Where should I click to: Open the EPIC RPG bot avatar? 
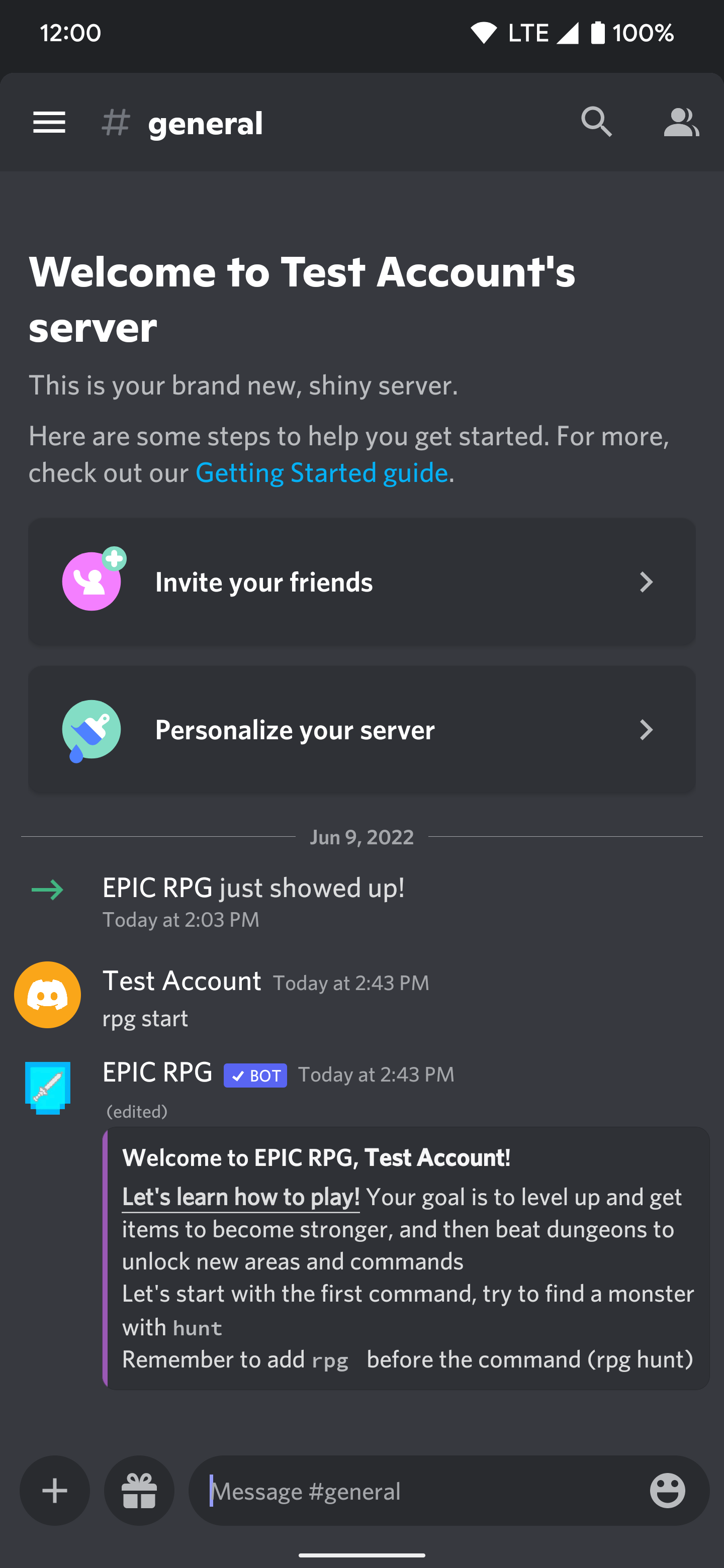[x=48, y=1087]
